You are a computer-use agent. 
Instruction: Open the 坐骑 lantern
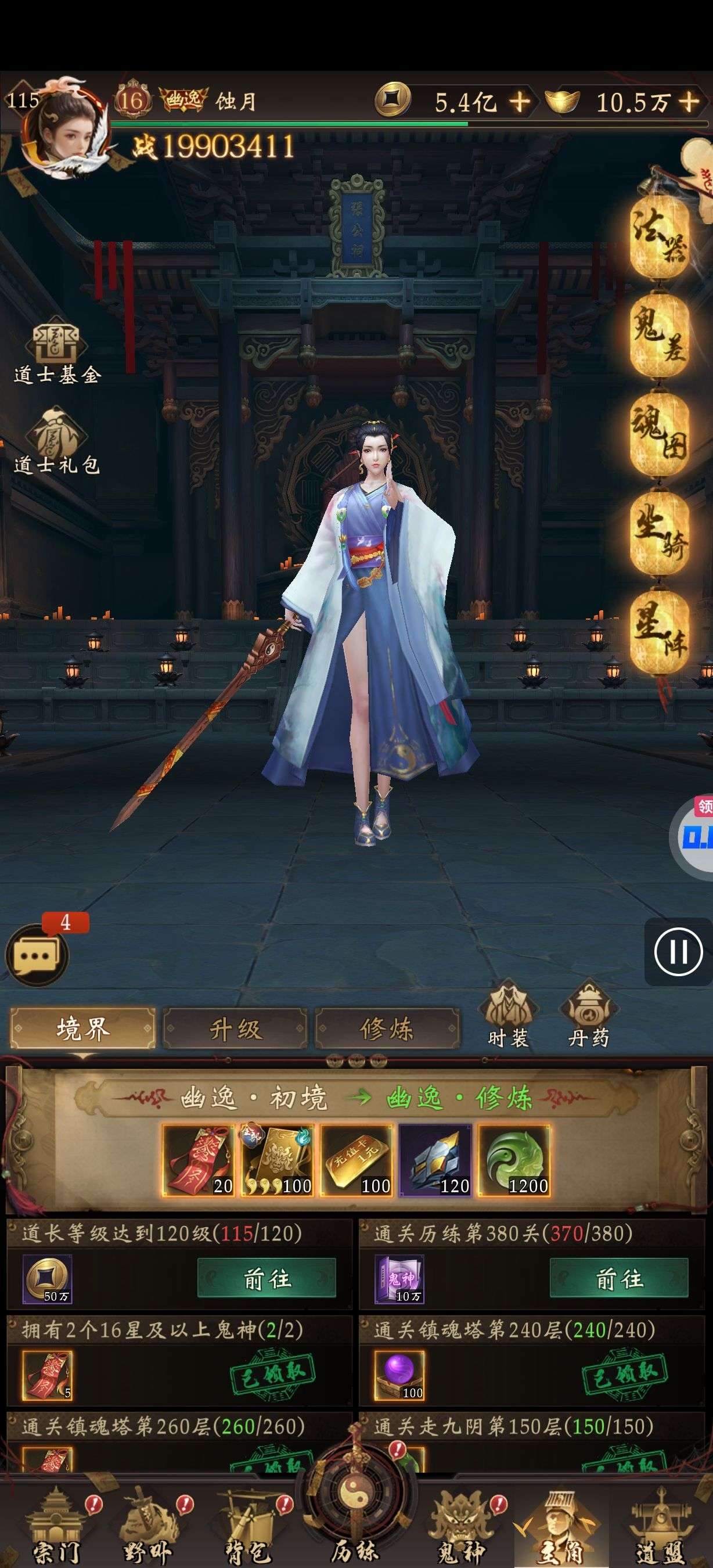(660, 533)
